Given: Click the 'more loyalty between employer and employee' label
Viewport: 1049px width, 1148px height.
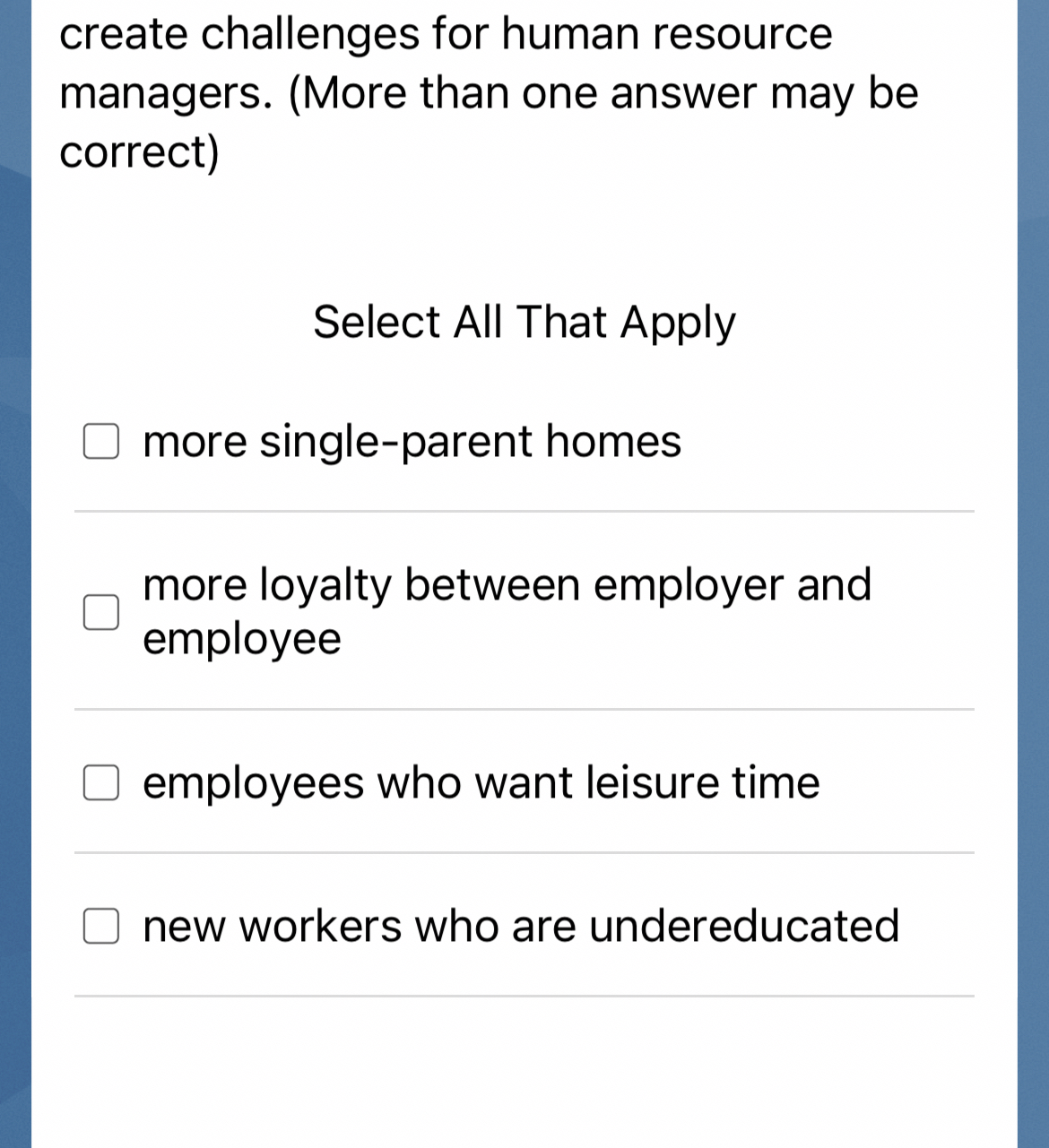Looking at the screenshot, I should click(x=507, y=611).
